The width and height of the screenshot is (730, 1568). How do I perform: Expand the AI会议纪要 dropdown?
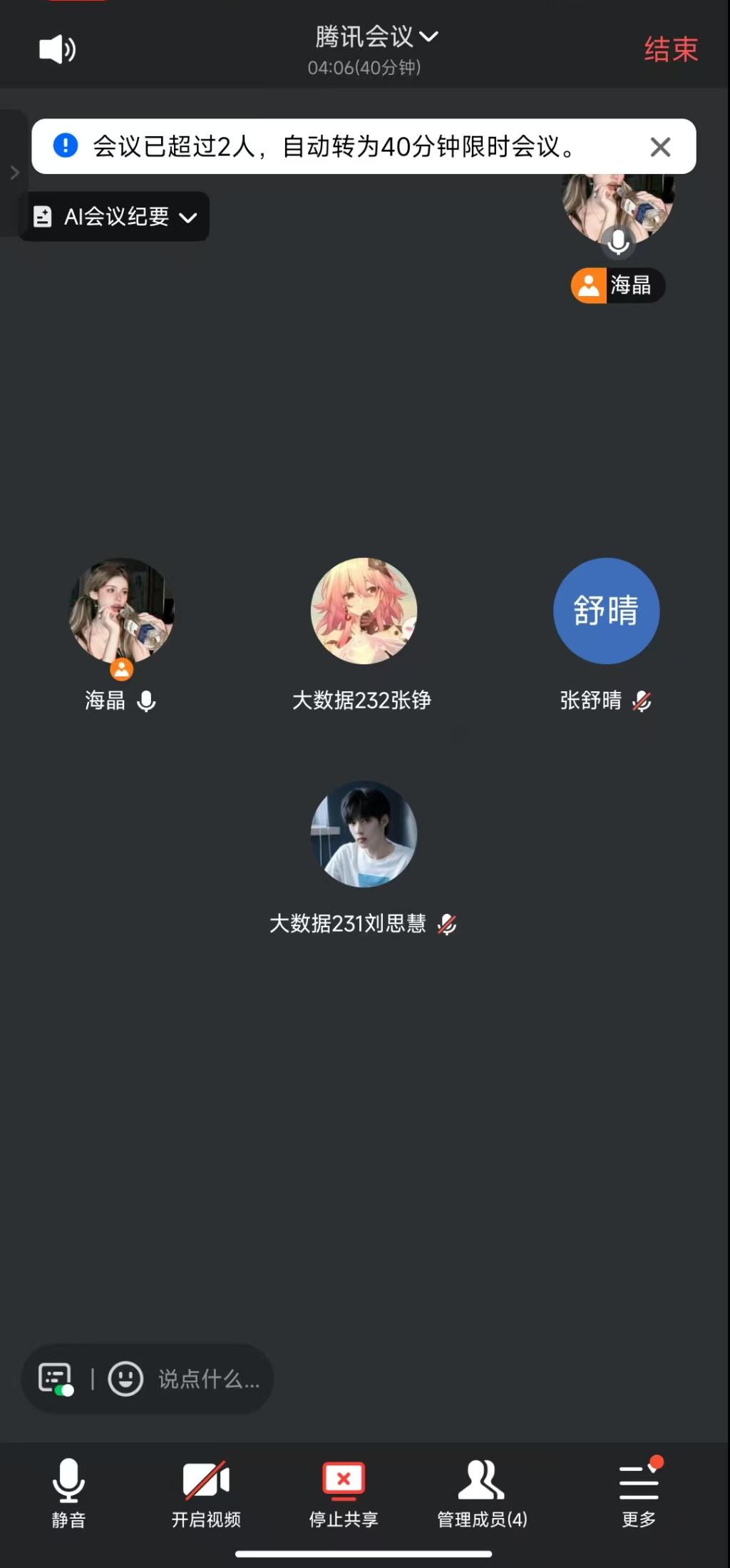pyautogui.click(x=115, y=217)
